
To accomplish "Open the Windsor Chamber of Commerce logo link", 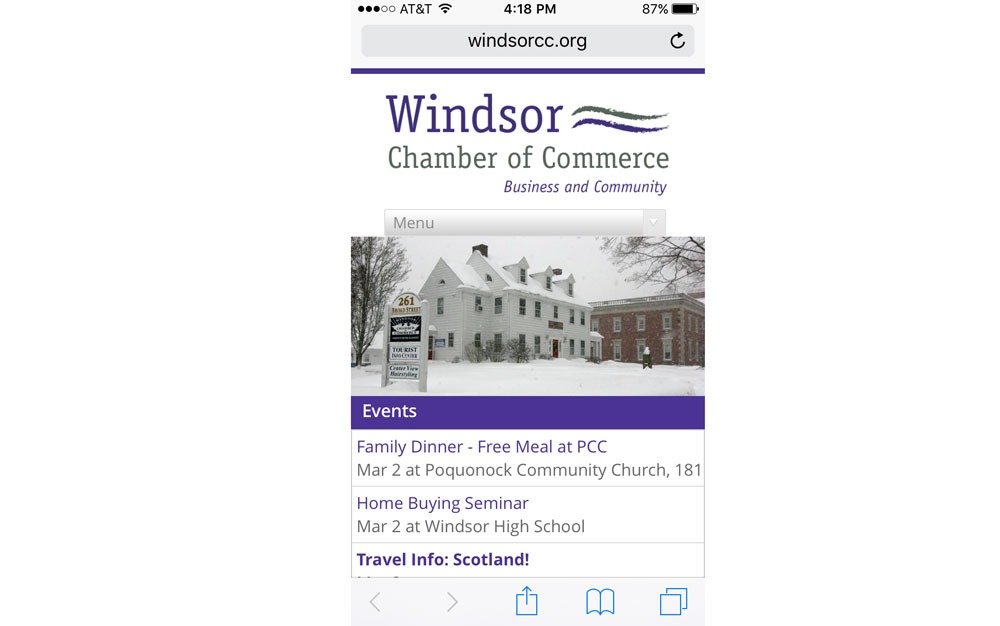I will point(527,142).
